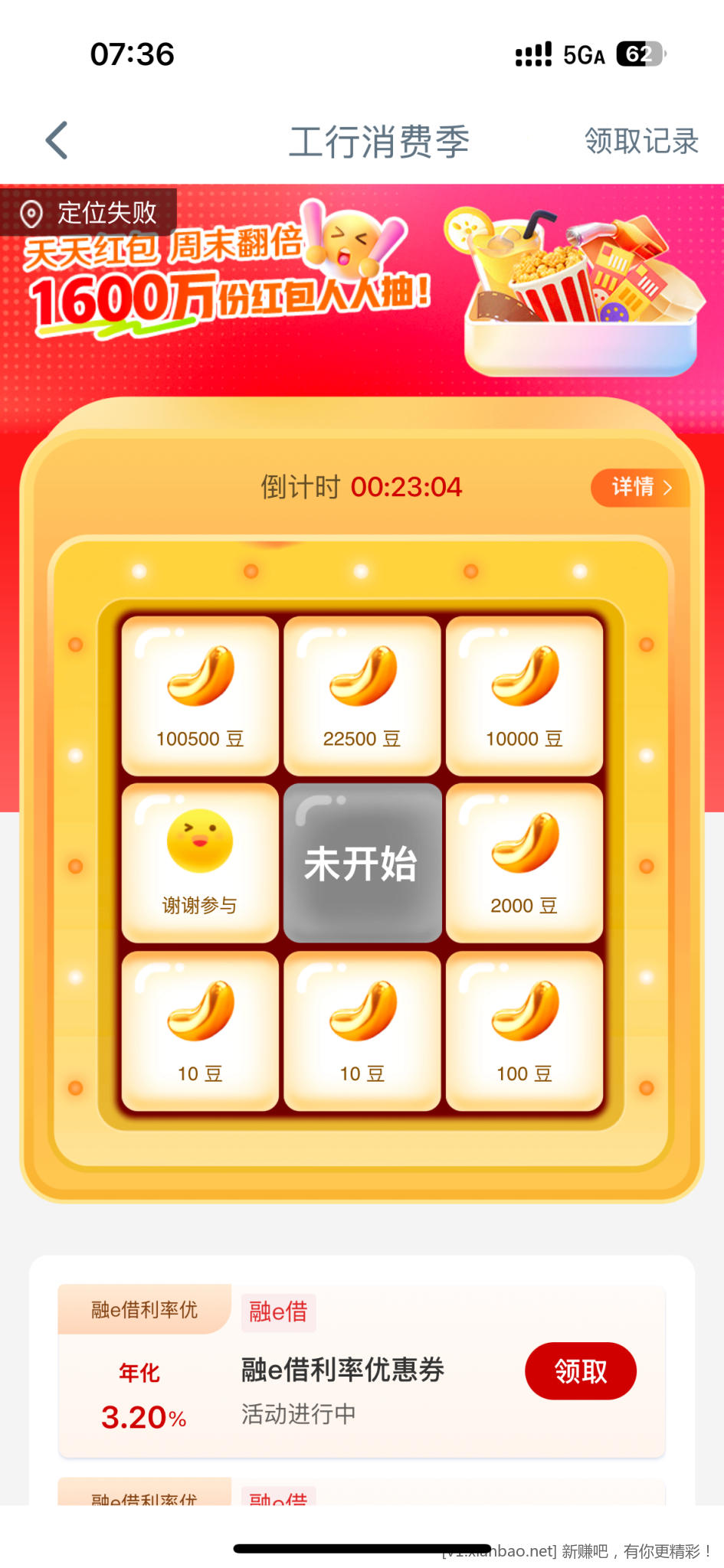Open 领取记录 claim history
The width and height of the screenshot is (724, 1568).
coord(640,141)
